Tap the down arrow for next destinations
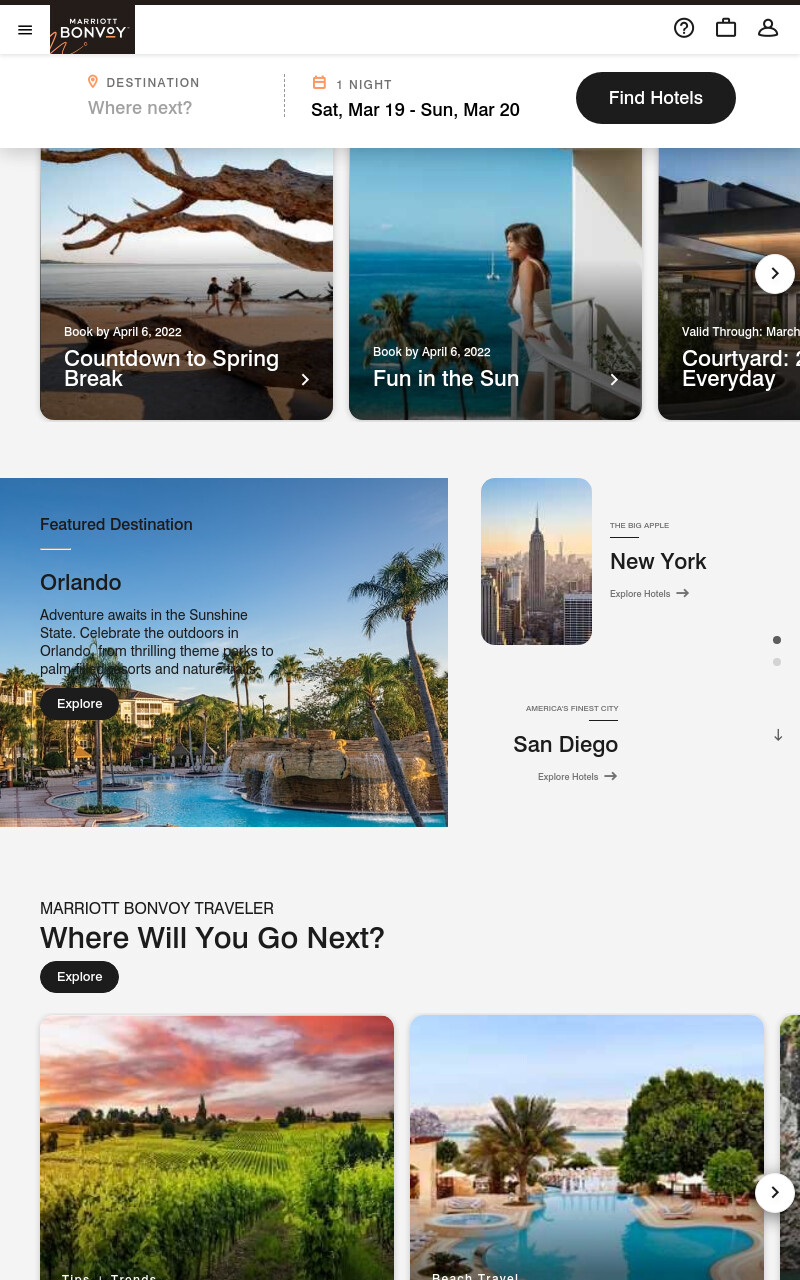800x1280 pixels. coord(778,735)
